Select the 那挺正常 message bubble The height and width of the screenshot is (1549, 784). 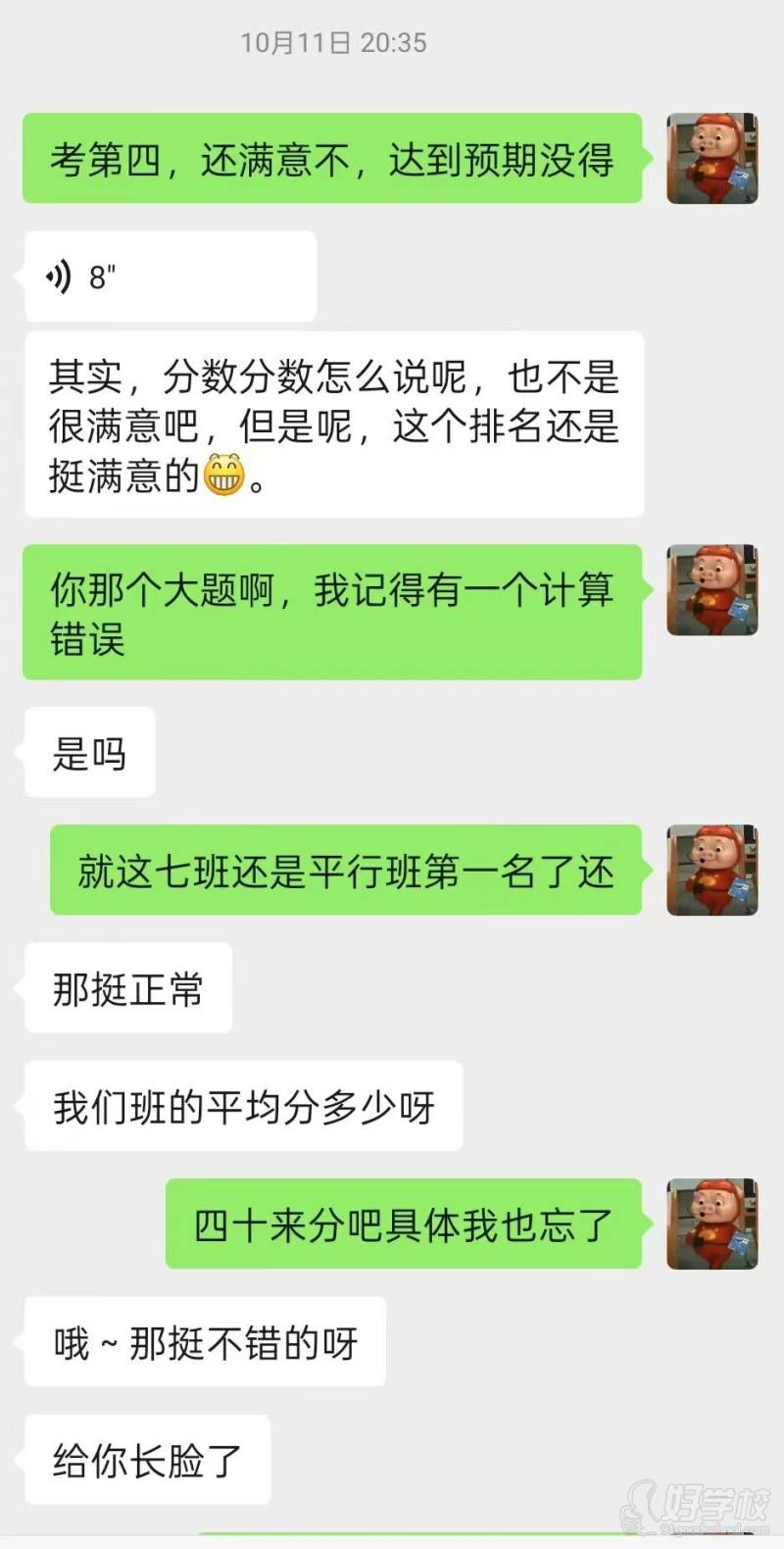pyautogui.click(x=127, y=989)
